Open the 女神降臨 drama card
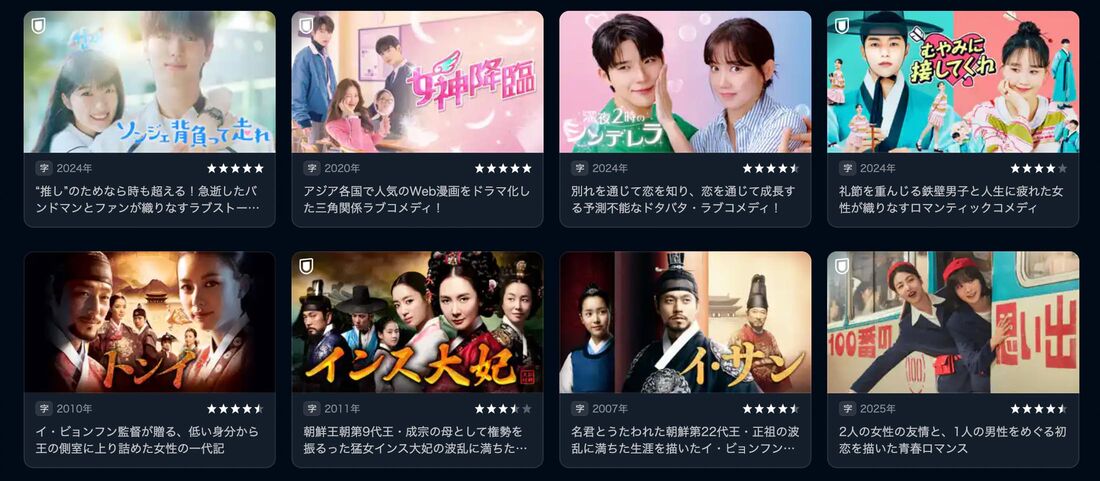1100x481 pixels. coord(417,82)
